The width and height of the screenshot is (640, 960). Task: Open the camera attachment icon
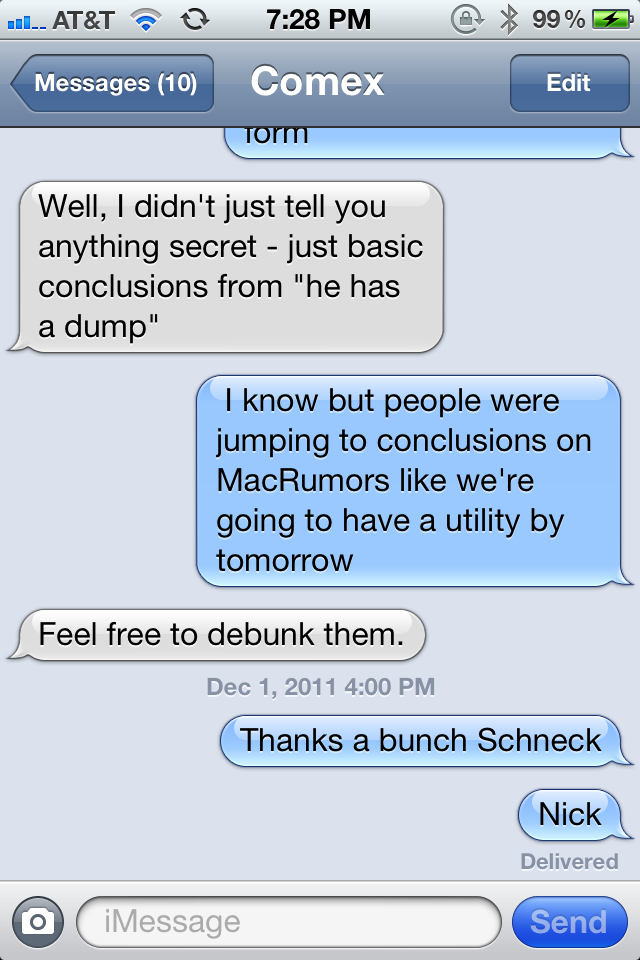pos(38,921)
